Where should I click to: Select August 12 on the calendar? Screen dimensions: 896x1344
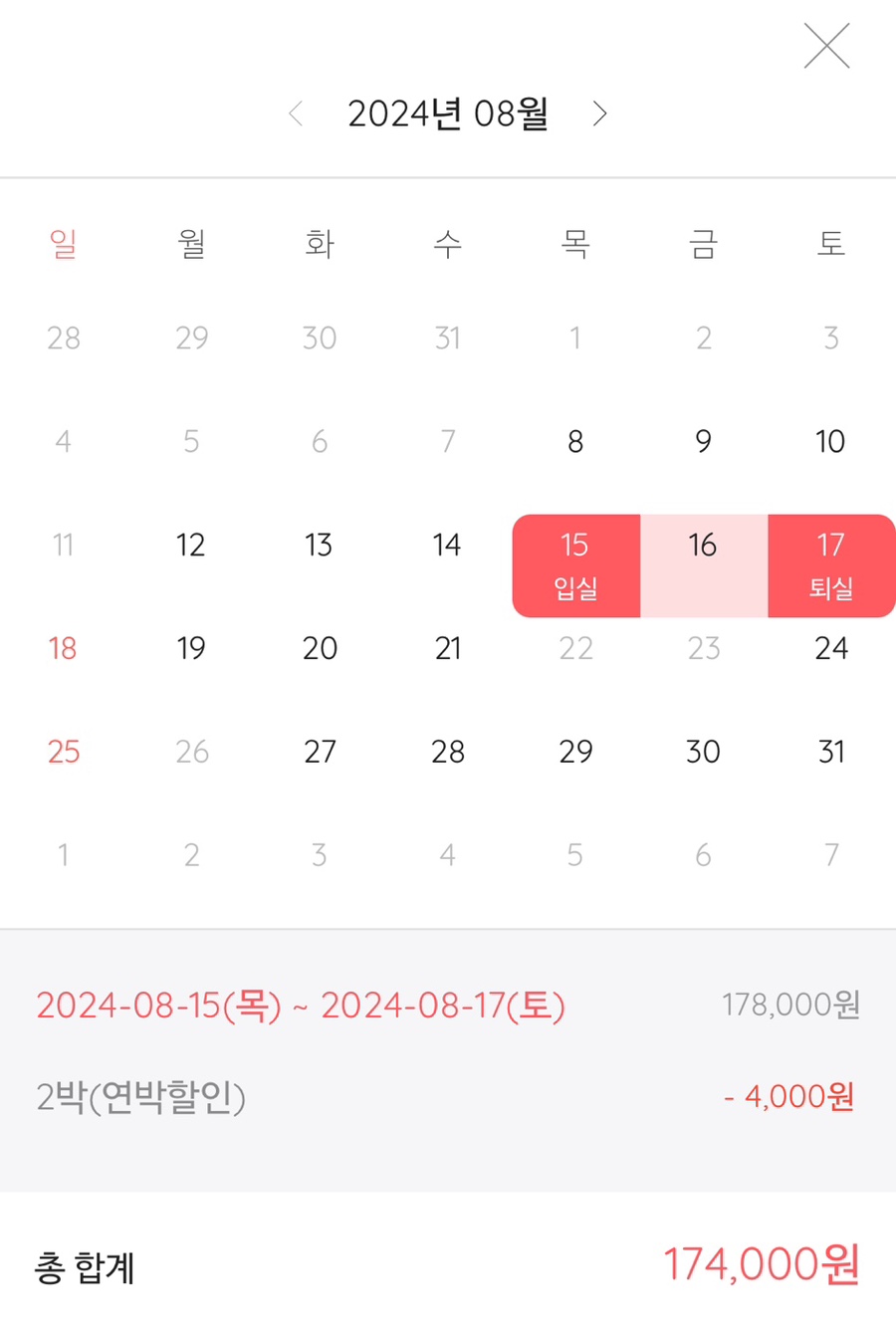click(191, 545)
